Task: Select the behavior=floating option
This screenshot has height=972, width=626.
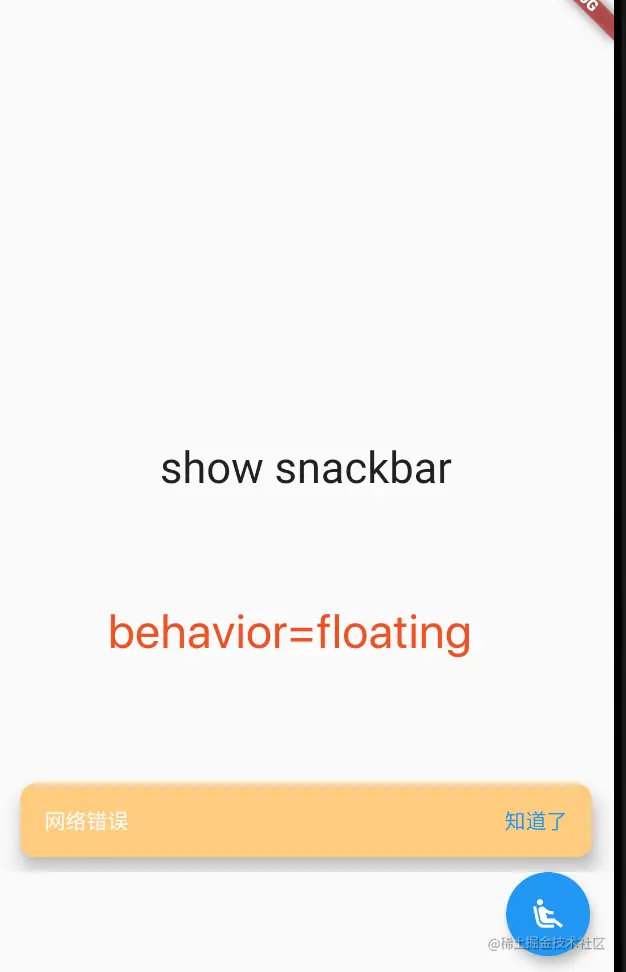Action: [289, 632]
